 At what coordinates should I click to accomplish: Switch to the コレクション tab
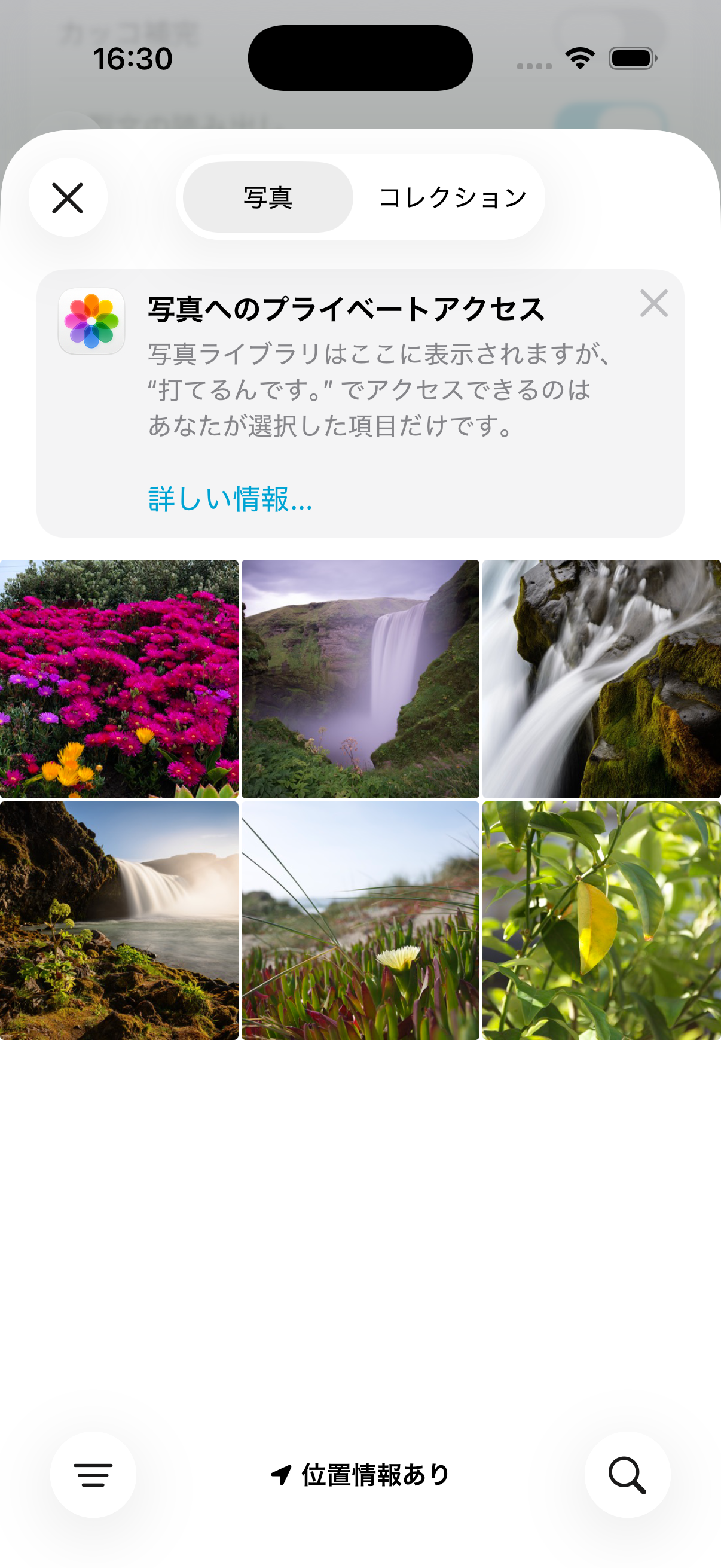click(453, 196)
